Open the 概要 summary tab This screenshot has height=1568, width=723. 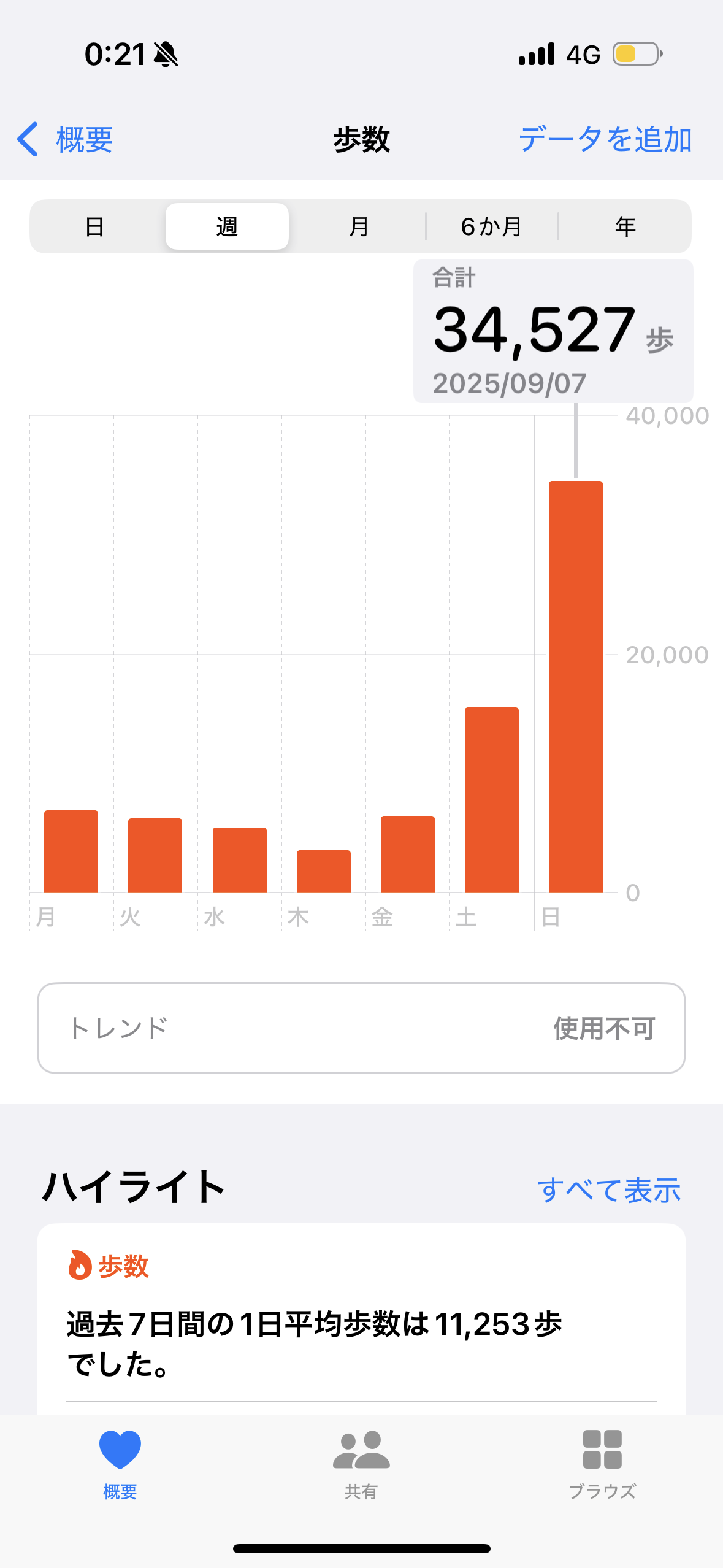click(120, 1464)
